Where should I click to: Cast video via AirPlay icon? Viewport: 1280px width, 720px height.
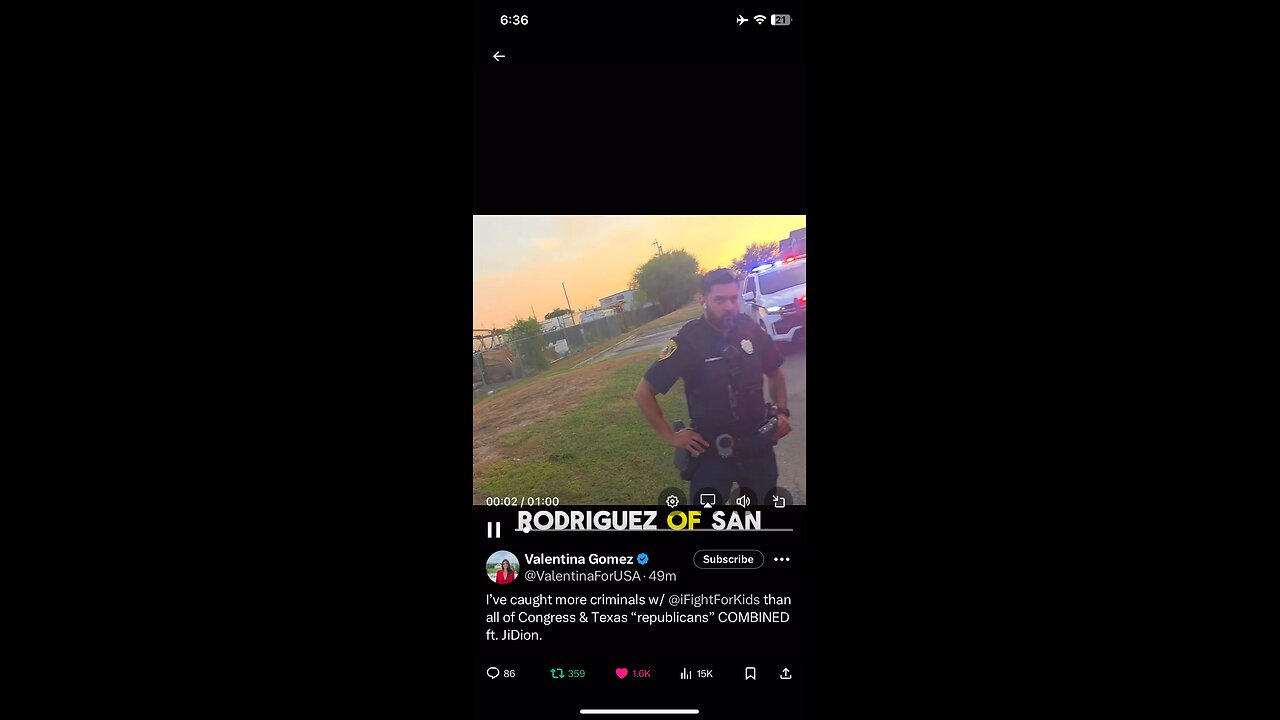pos(707,501)
